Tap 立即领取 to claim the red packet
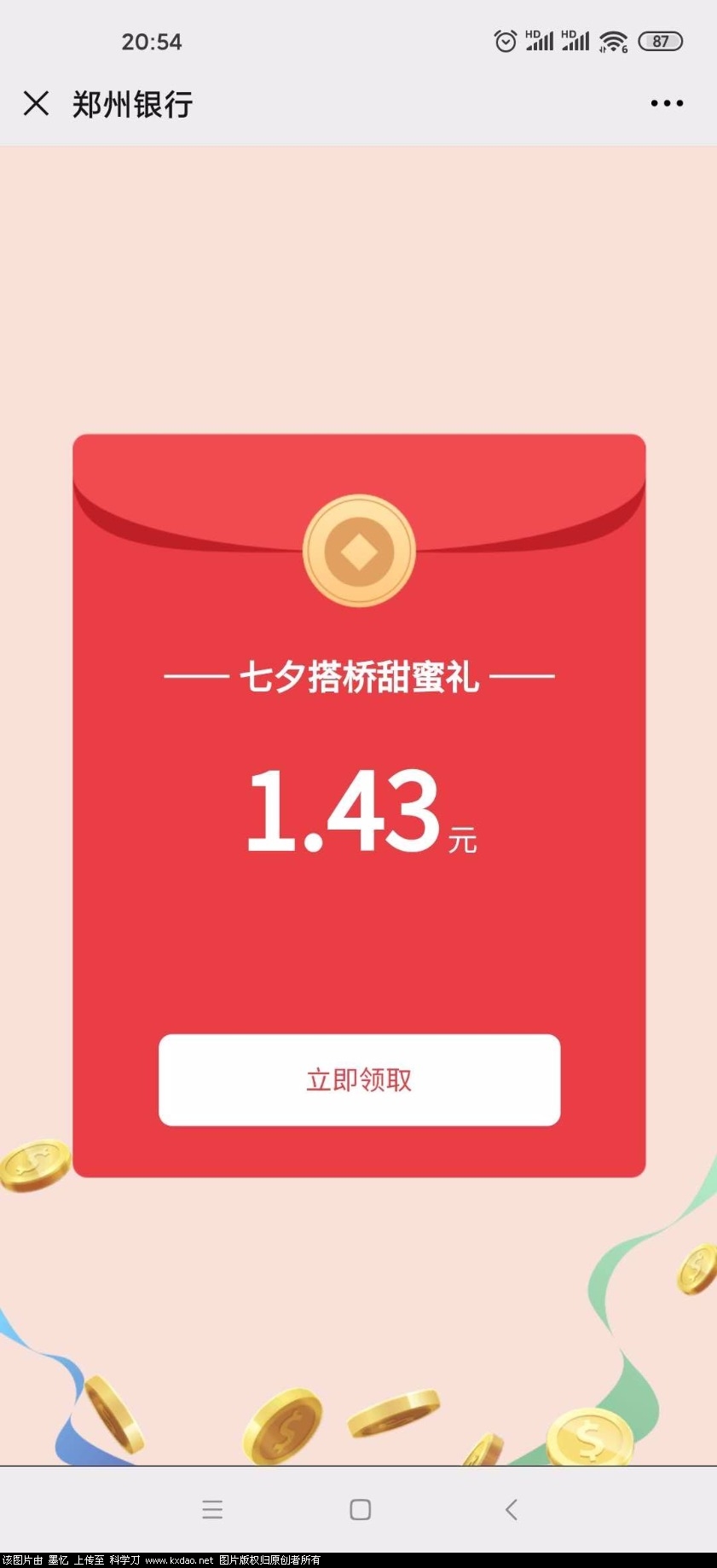The height and width of the screenshot is (1568, 717). (359, 1079)
